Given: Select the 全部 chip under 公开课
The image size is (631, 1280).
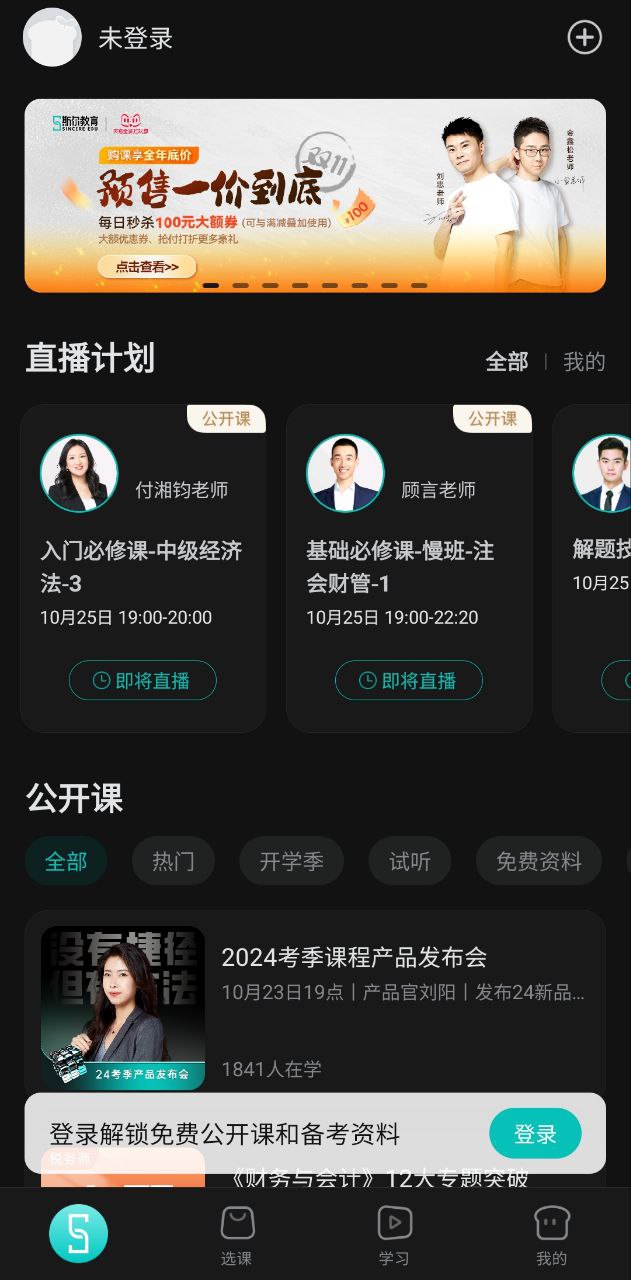Looking at the screenshot, I should click(x=66, y=861).
